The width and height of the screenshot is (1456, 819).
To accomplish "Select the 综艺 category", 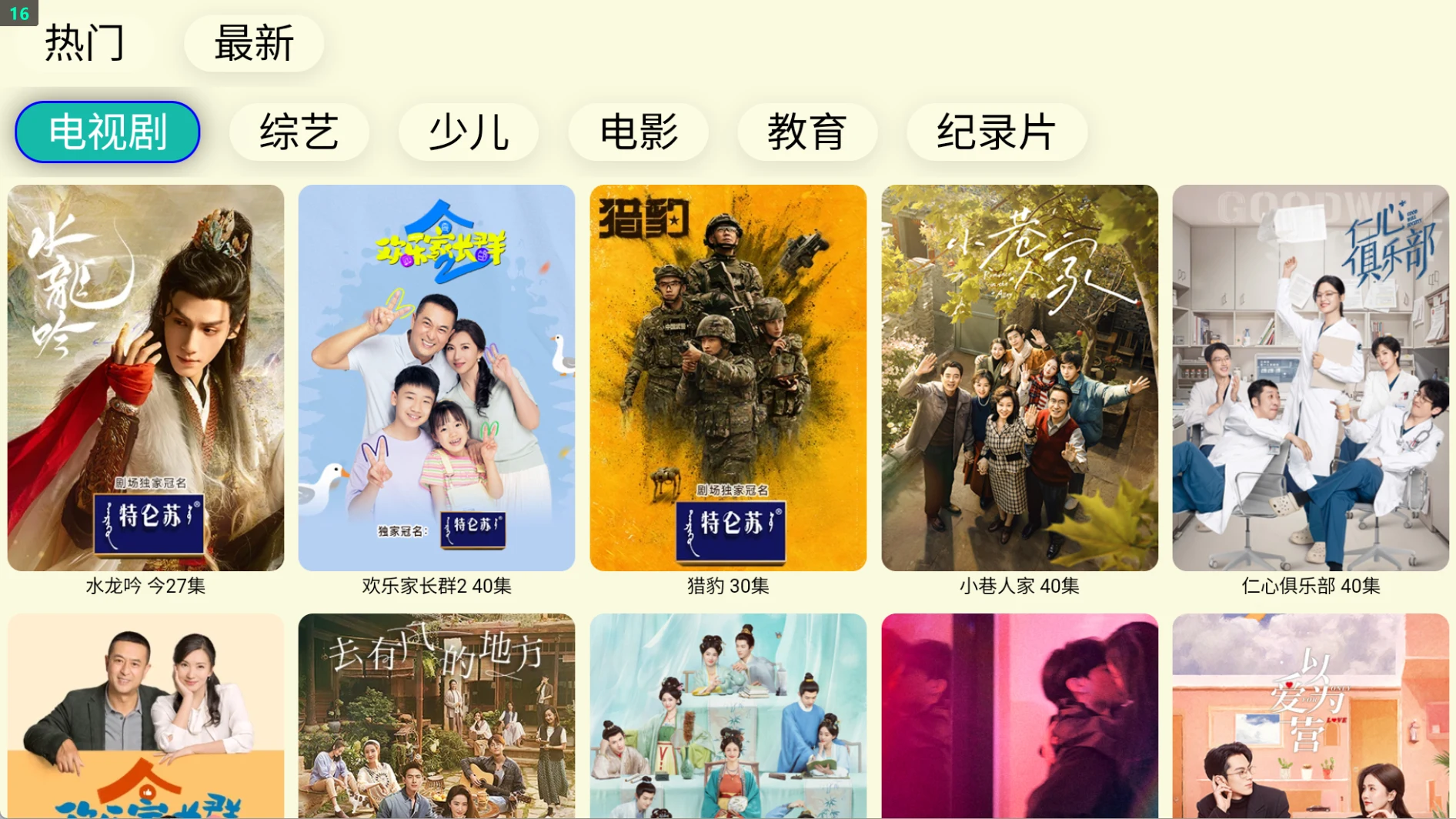I will [299, 132].
